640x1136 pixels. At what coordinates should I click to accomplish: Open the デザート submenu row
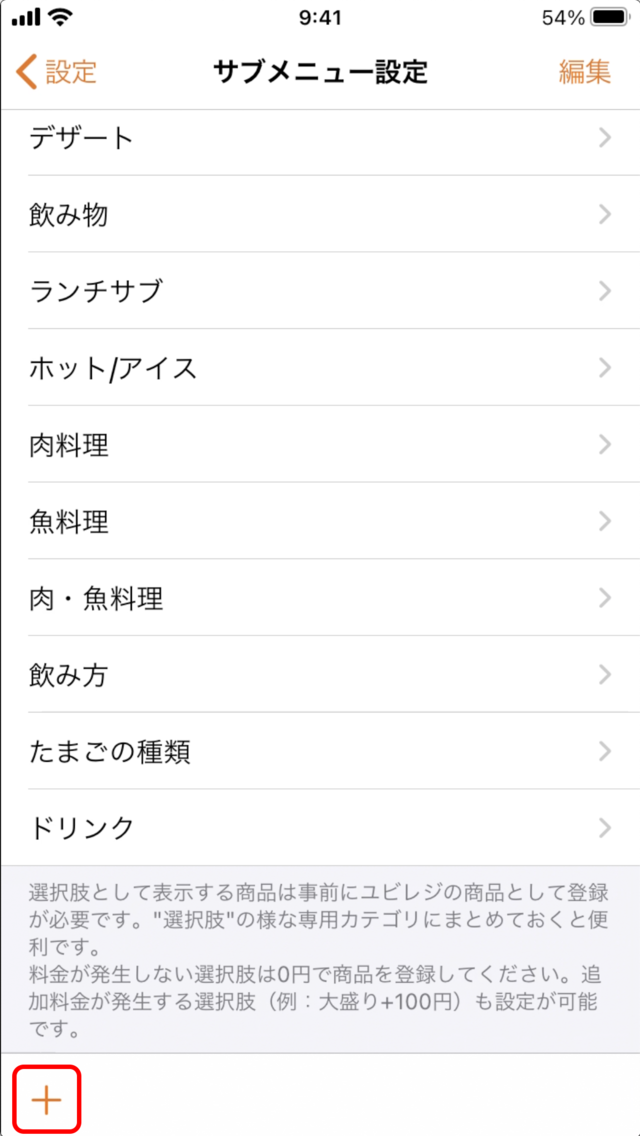320,139
